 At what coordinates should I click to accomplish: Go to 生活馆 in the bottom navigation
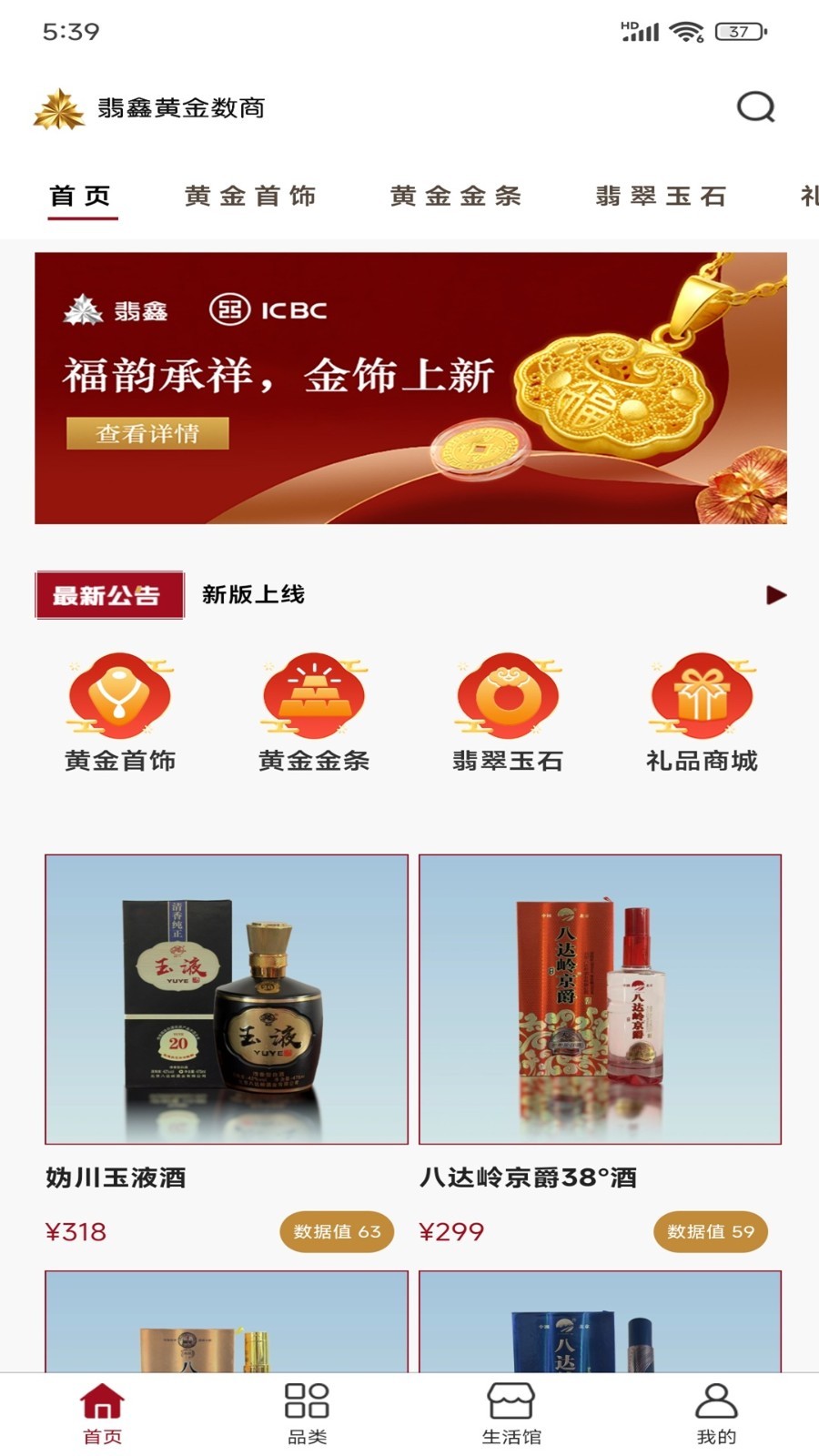click(x=511, y=1413)
